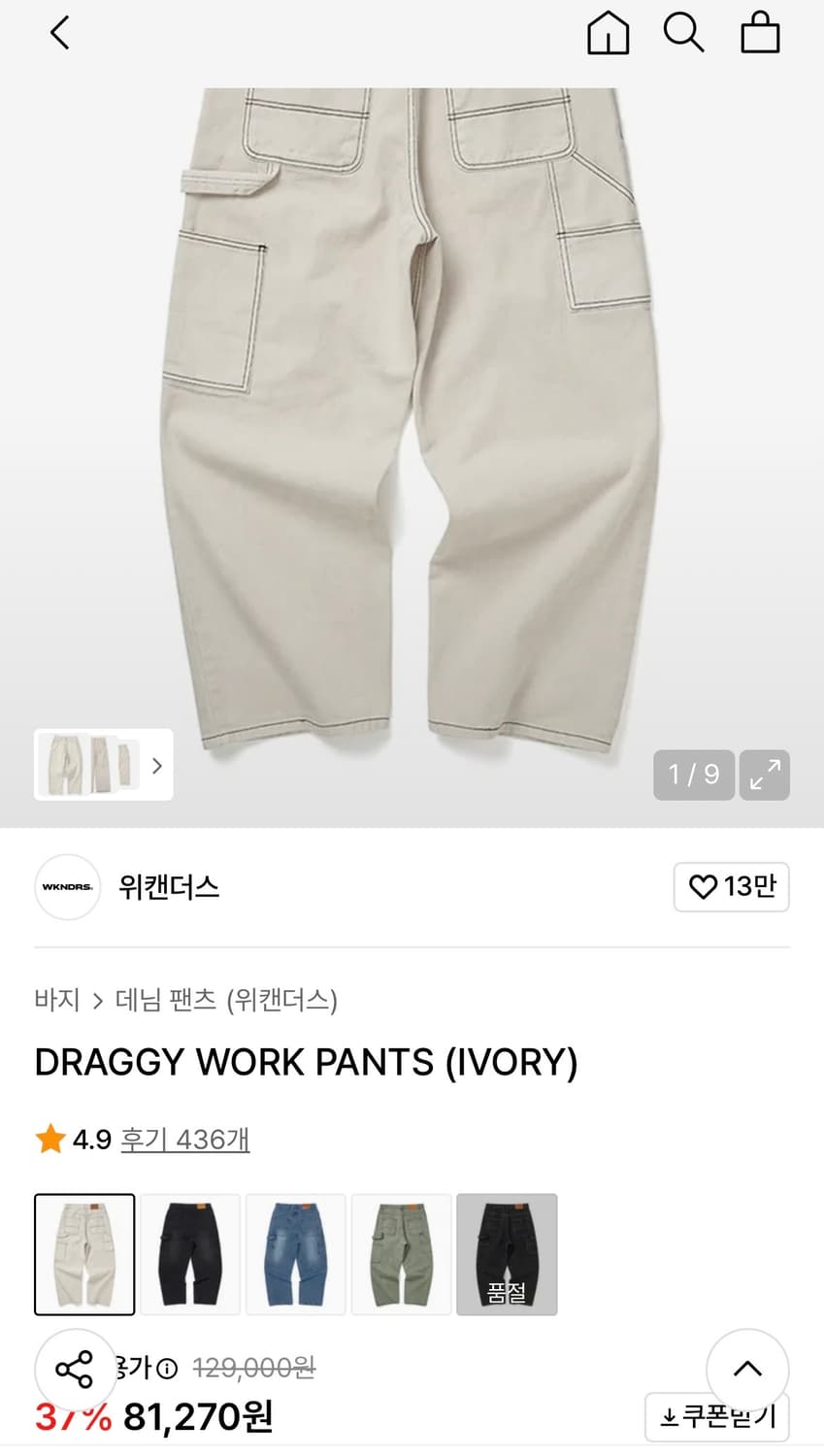Expand the product image to fullscreen
This screenshot has width=824, height=1456.
point(765,775)
